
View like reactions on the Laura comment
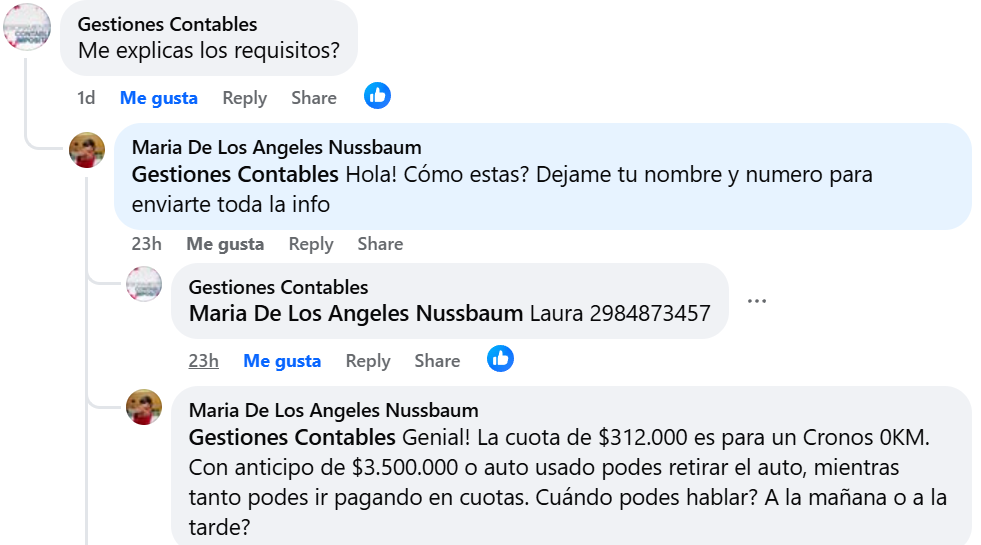point(500,359)
